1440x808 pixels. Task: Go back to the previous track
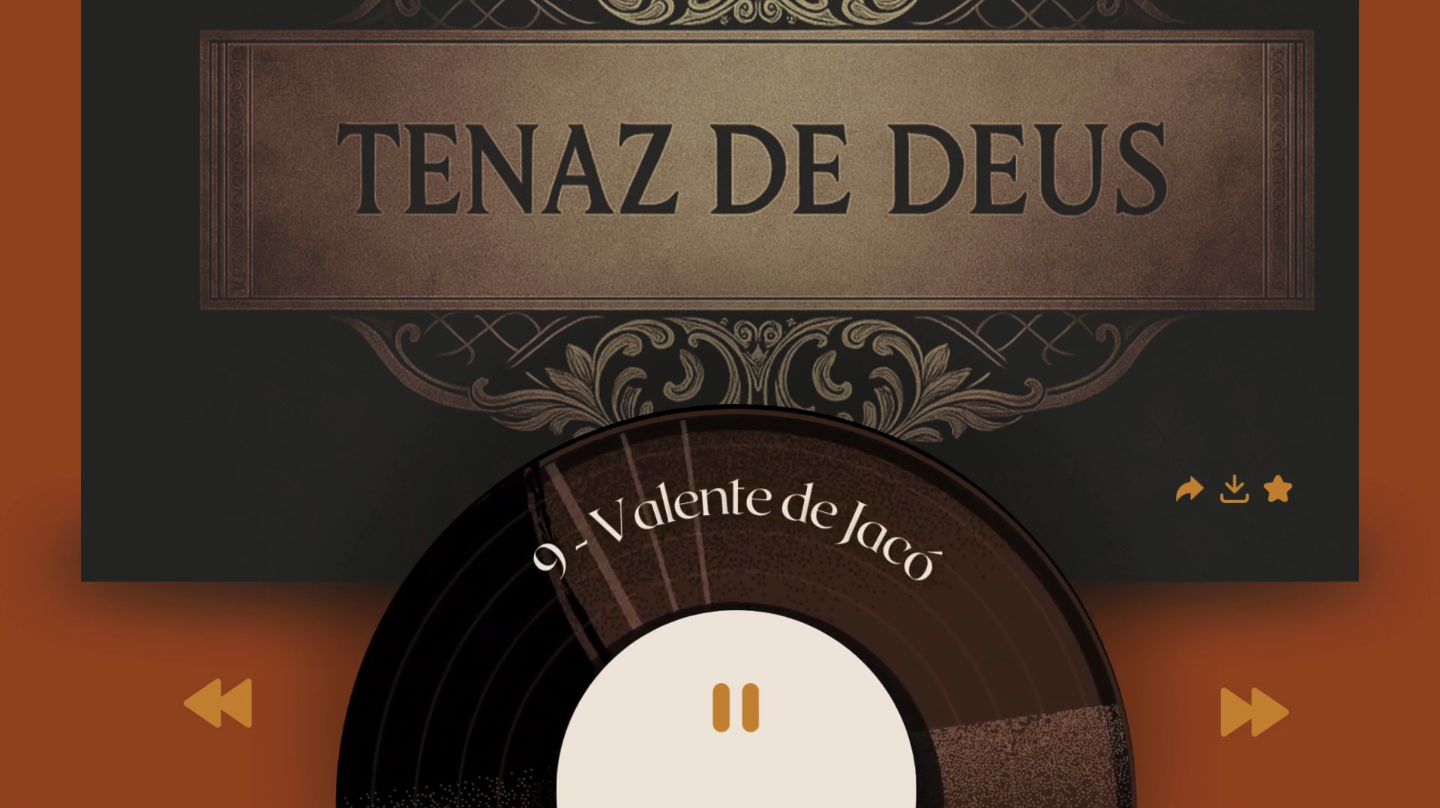tap(218, 703)
